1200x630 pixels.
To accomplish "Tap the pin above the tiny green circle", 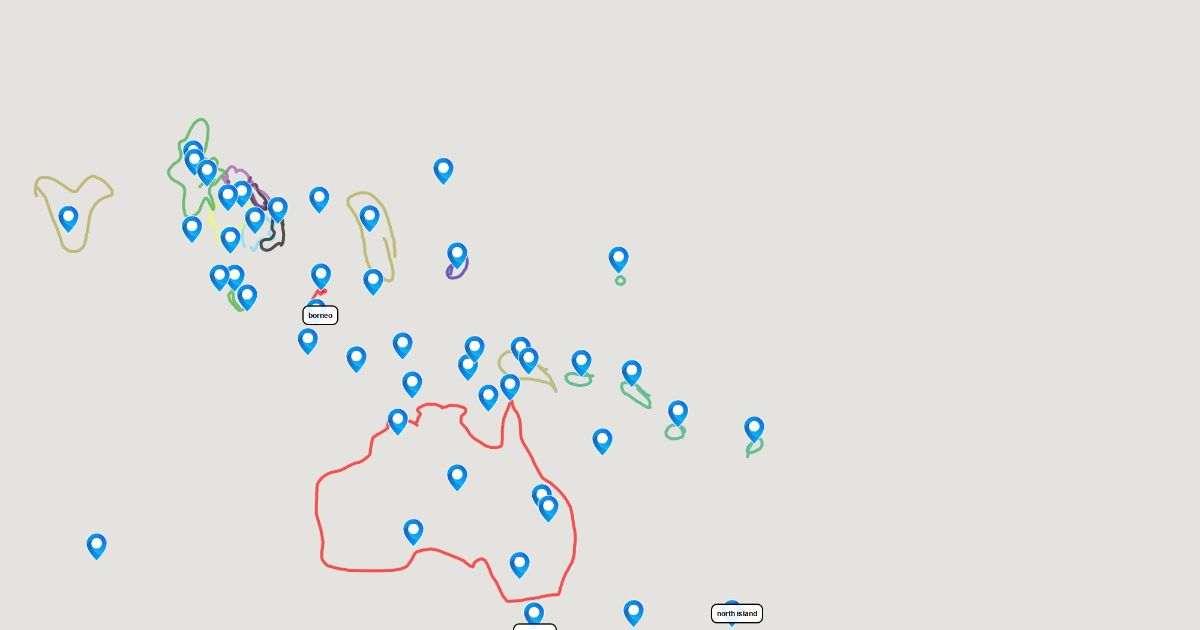I will click(x=619, y=259).
